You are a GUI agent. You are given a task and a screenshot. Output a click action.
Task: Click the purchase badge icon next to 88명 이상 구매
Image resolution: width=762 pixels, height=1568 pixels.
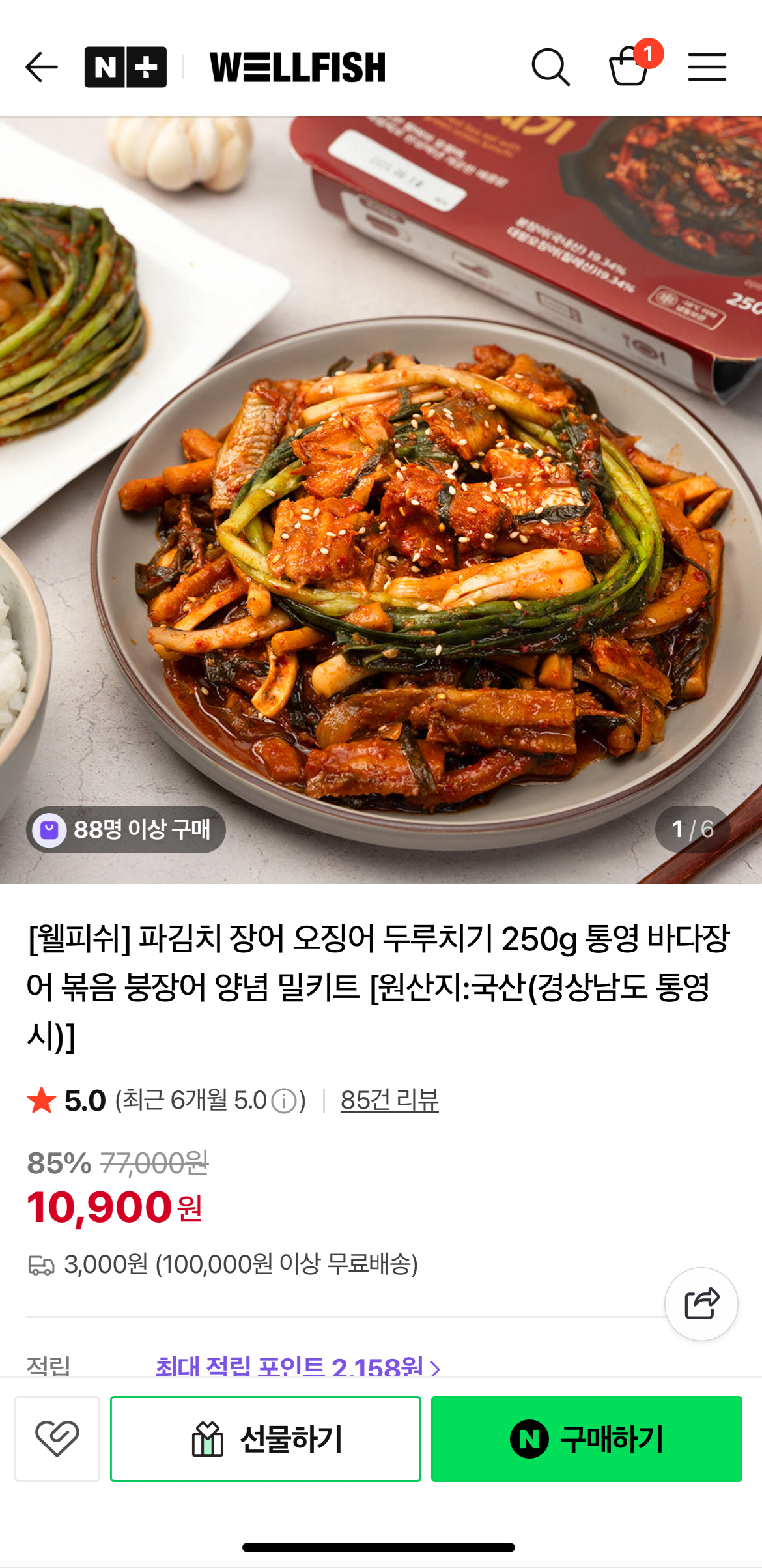point(49,830)
